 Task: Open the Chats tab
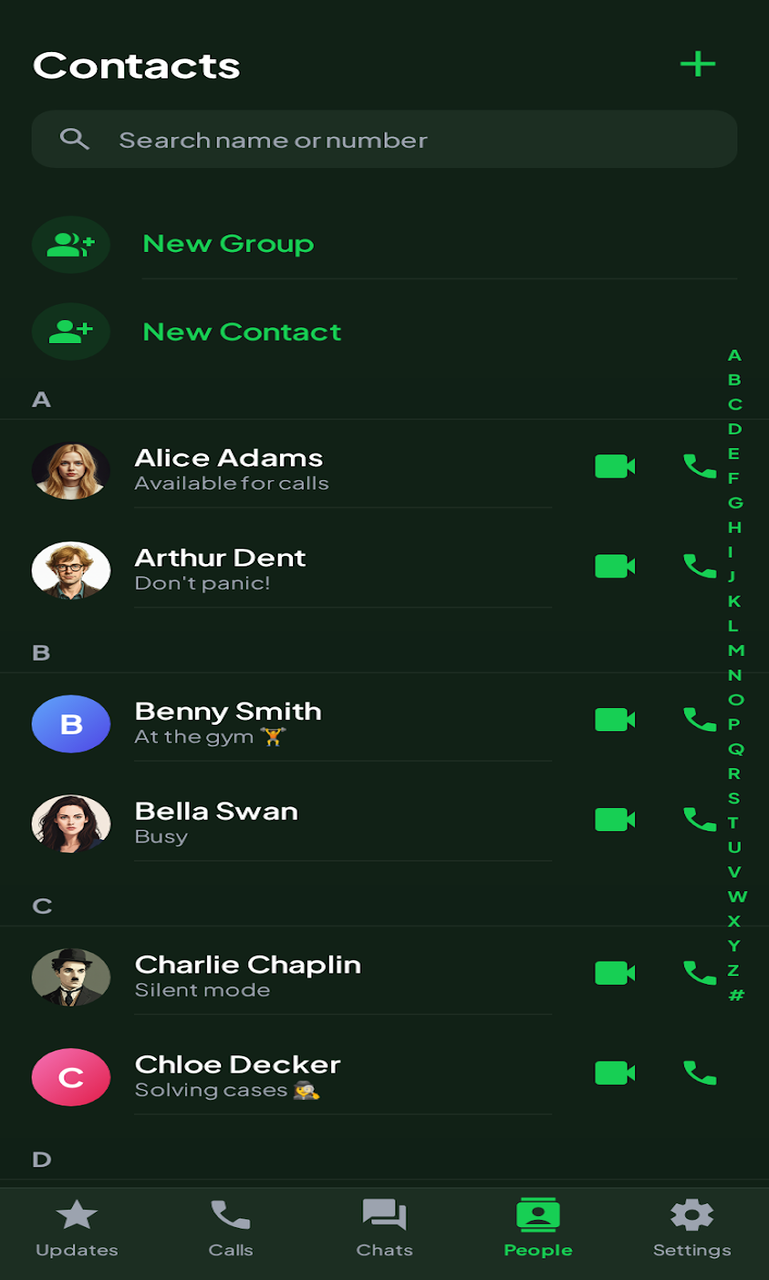click(x=384, y=1229)
